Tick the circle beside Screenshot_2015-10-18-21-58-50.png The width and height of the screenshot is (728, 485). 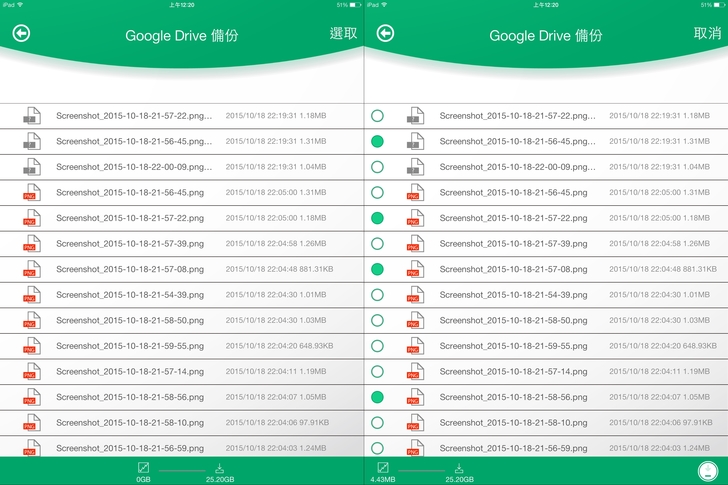377,321
